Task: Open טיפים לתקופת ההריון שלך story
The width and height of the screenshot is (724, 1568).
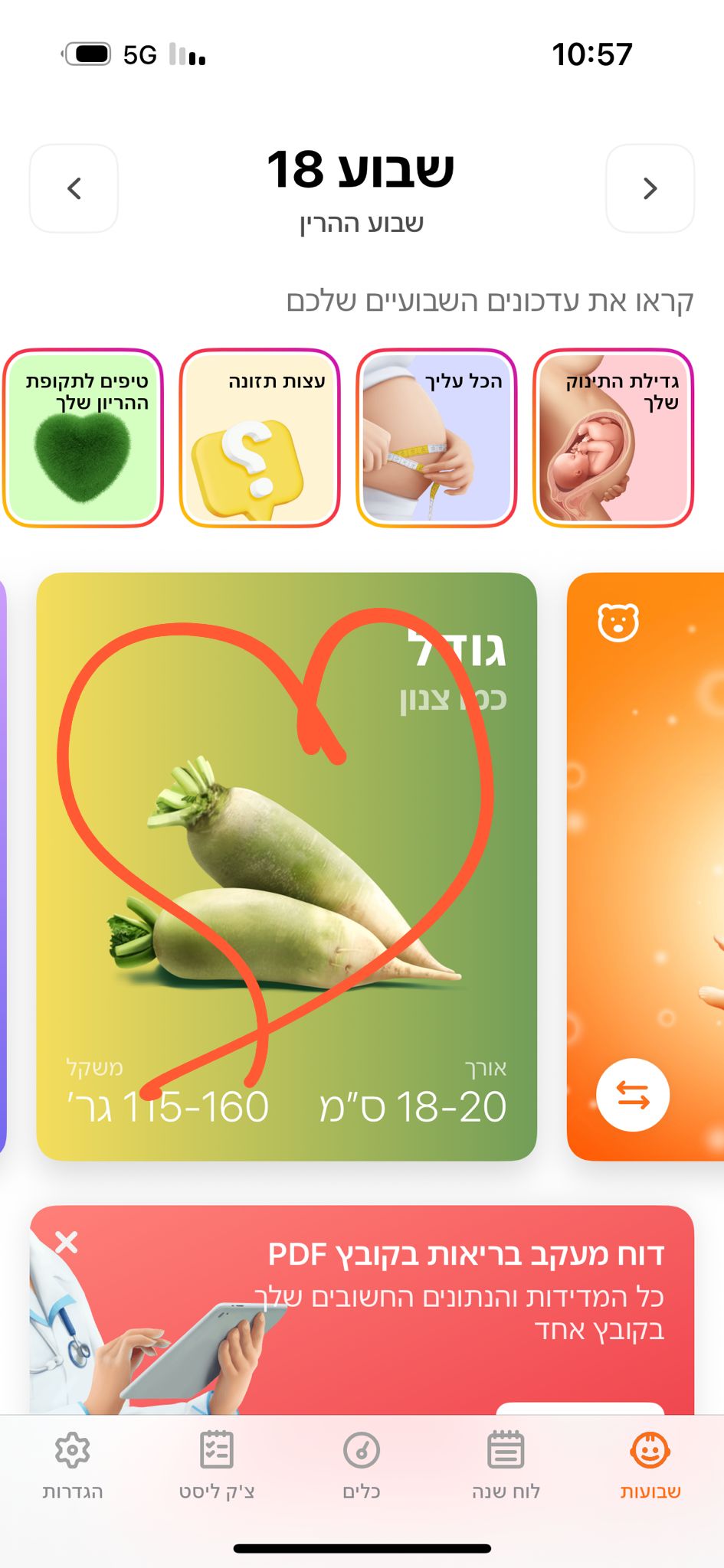Action: [x=84, y=438]
